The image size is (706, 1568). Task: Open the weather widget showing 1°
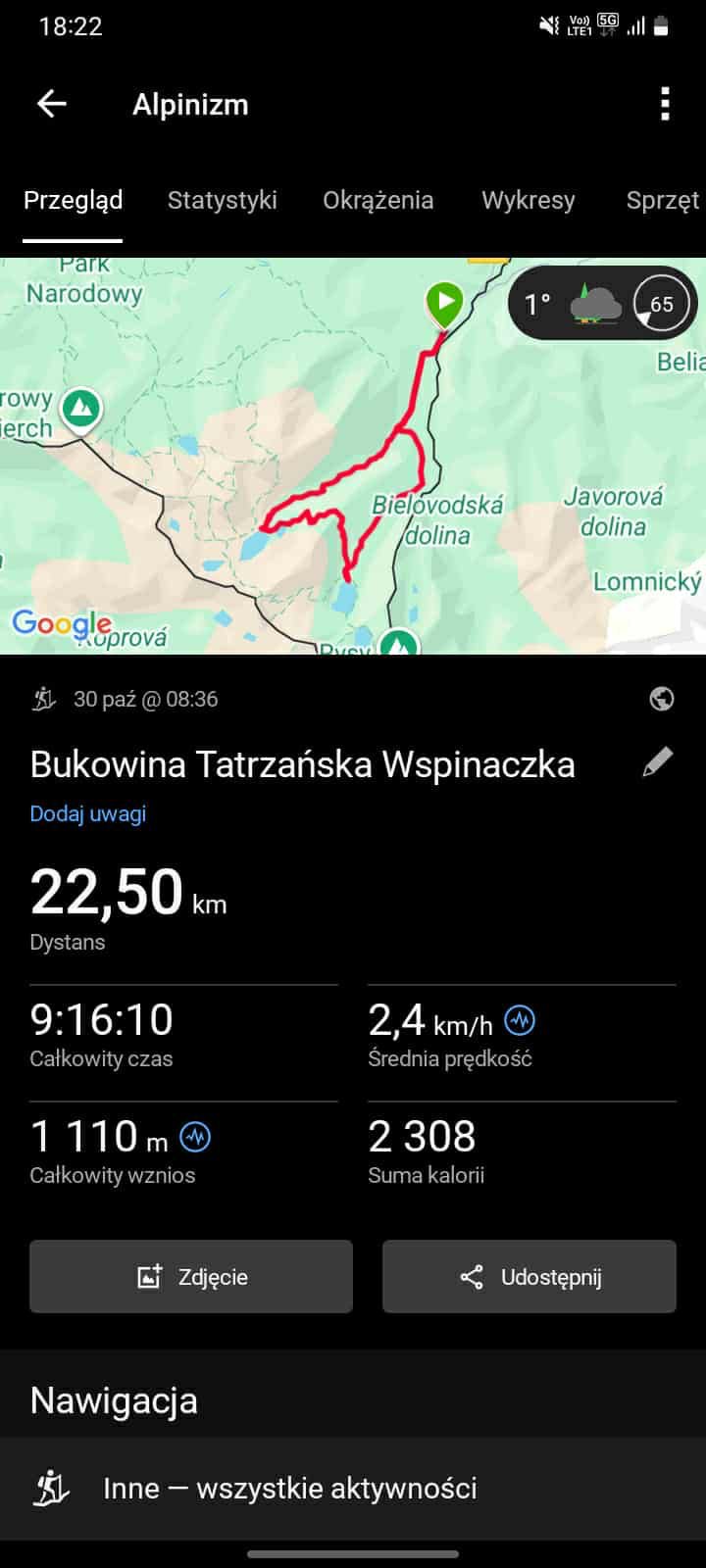(x=600, y=304)
